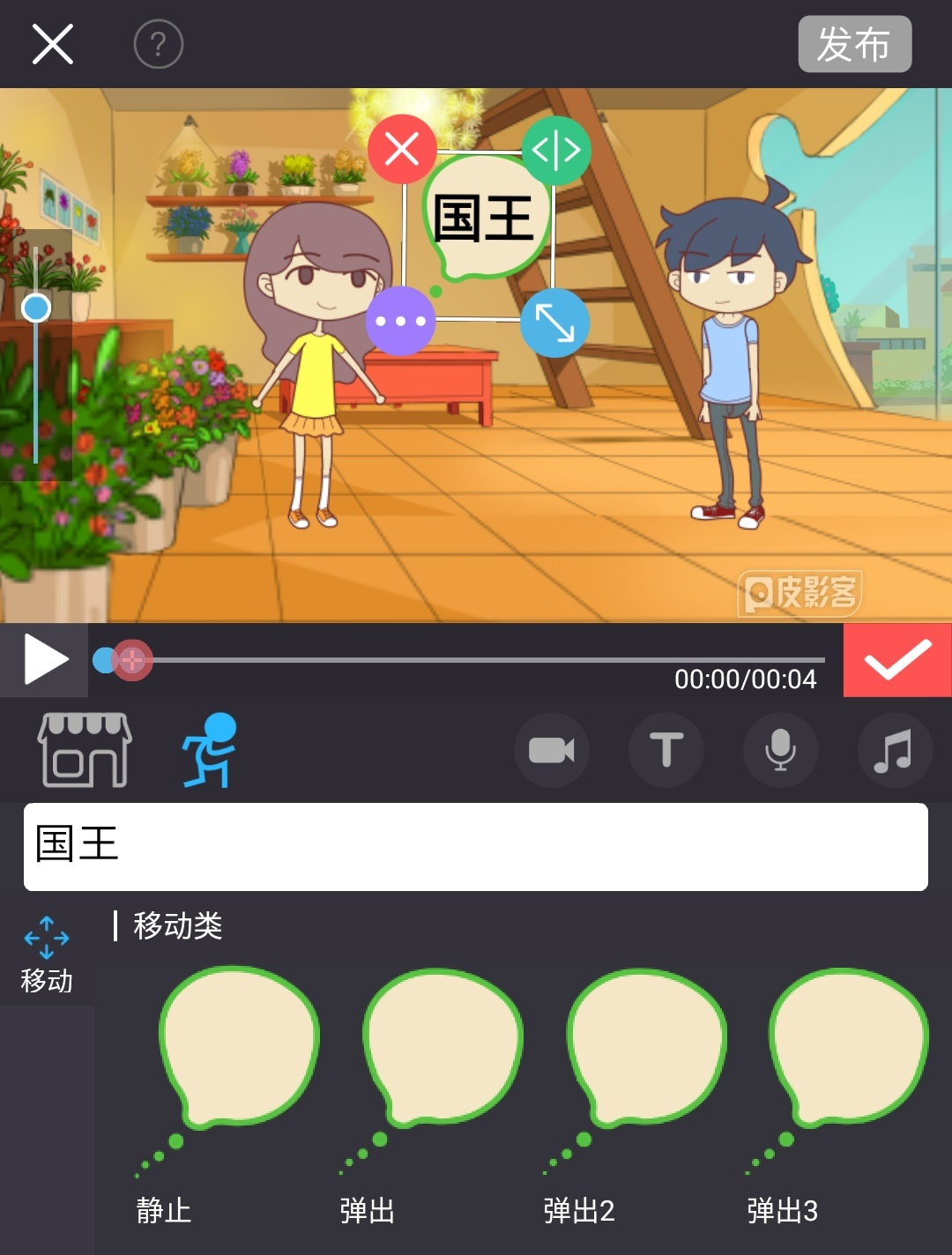The height and width of the screenshot is (1255, 952).
Task: Select the running character tool
Action: coord(210,750)
